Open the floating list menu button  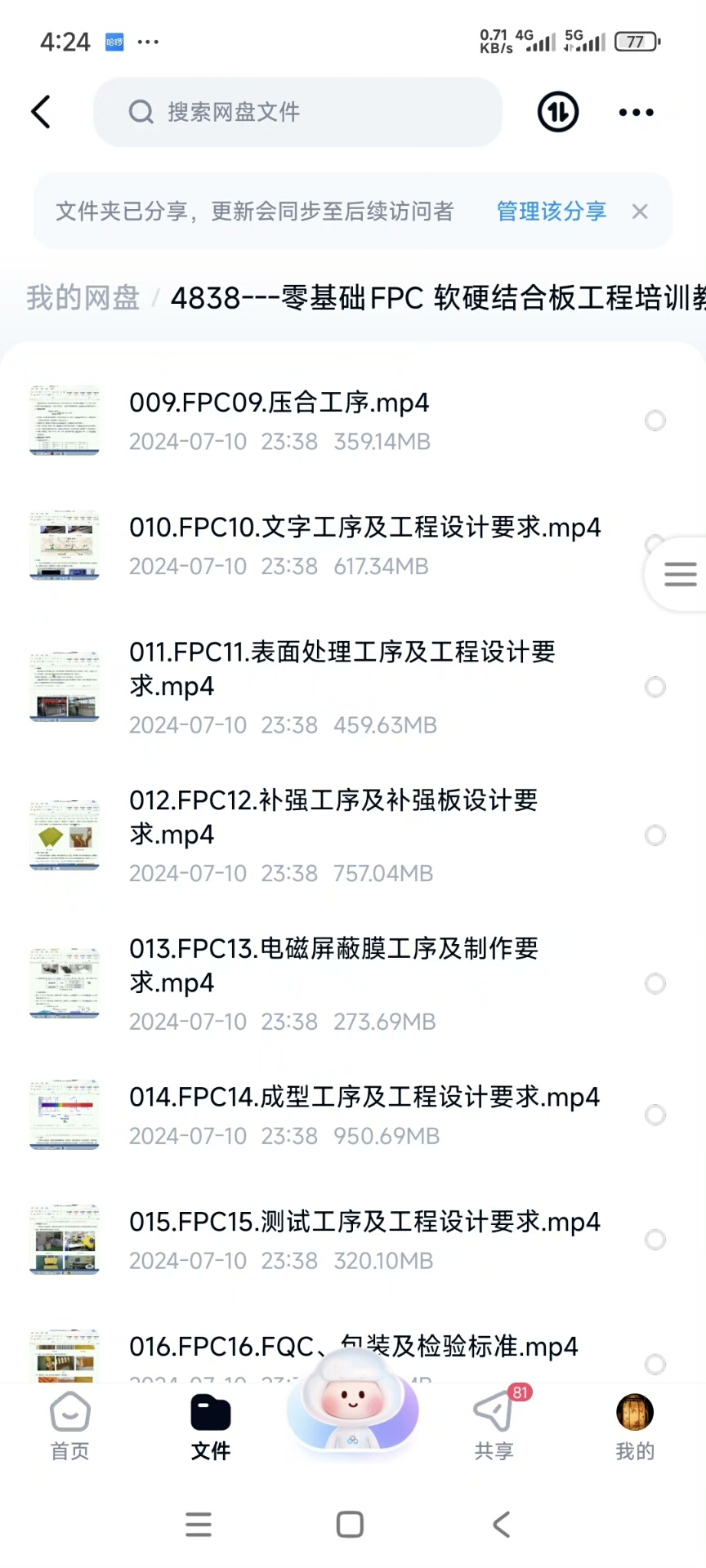click(x=680, y=574)
